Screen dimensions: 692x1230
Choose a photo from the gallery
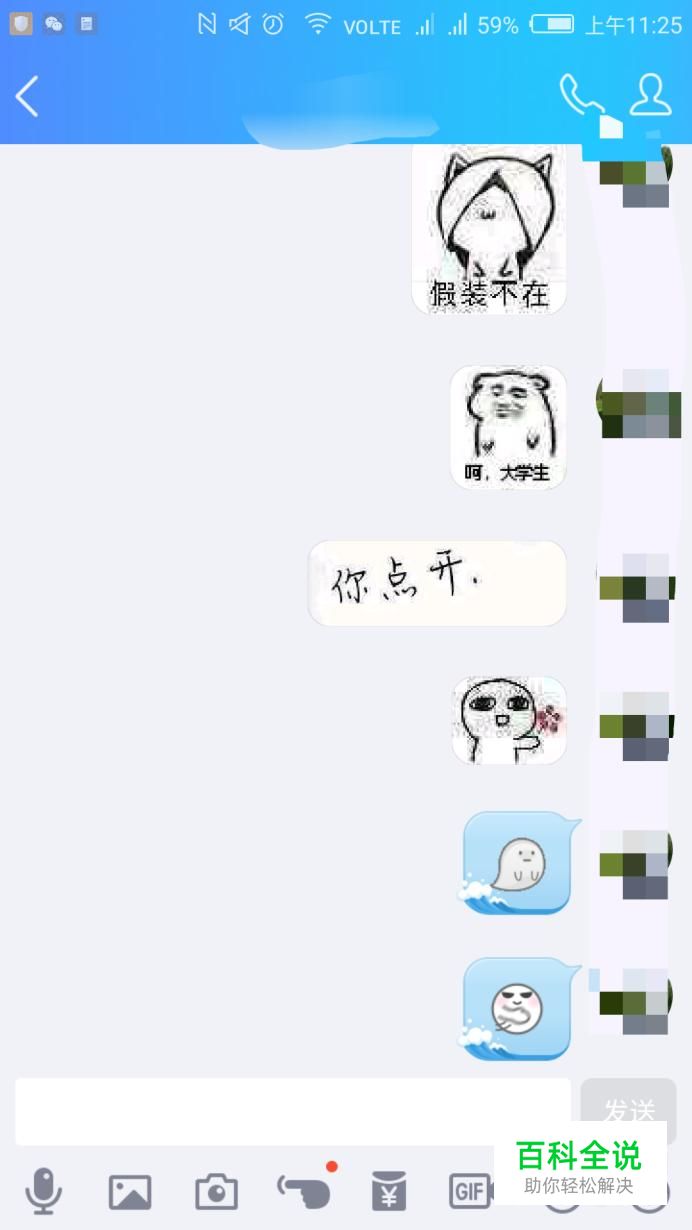pyautogui.click(x=130, y=1191)
